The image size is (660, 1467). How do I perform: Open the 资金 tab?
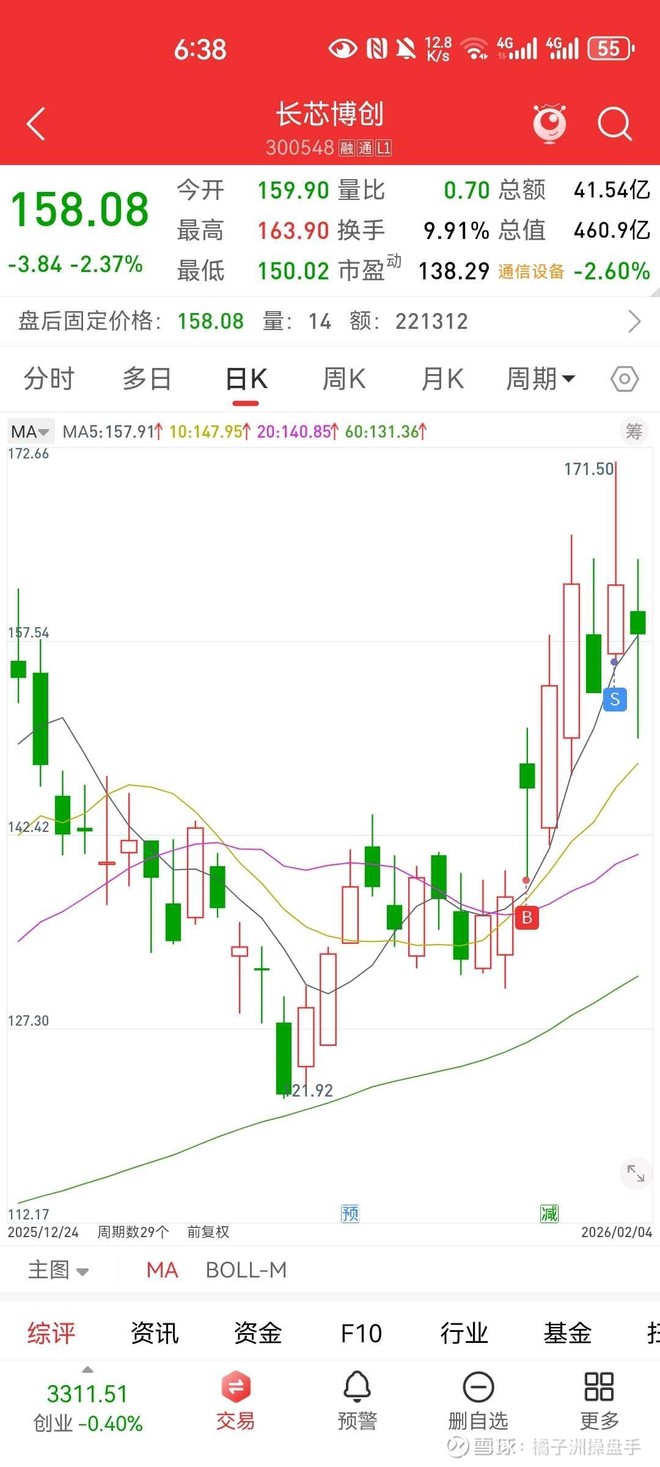click(x=258, y=1333)
